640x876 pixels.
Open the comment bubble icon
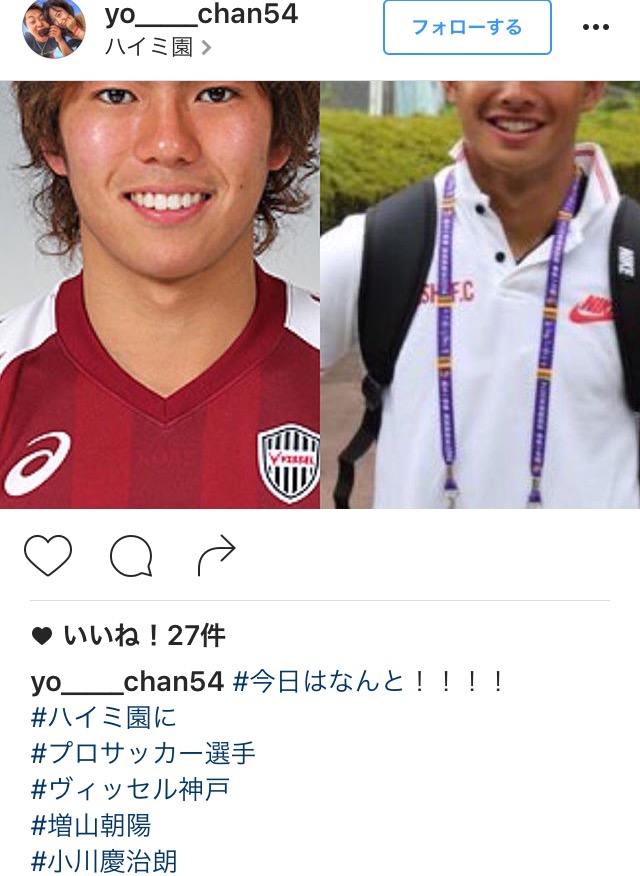coord(131,556)
